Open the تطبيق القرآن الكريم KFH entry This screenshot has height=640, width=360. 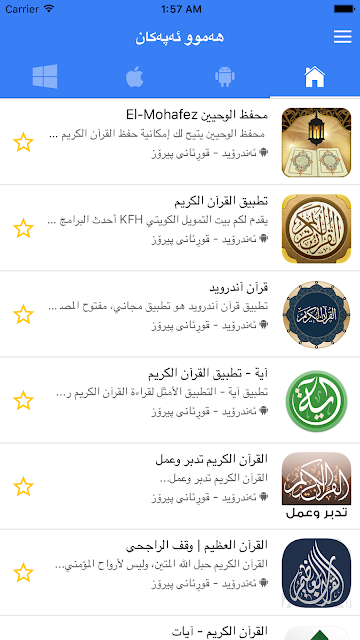click(x=180, y=228)
